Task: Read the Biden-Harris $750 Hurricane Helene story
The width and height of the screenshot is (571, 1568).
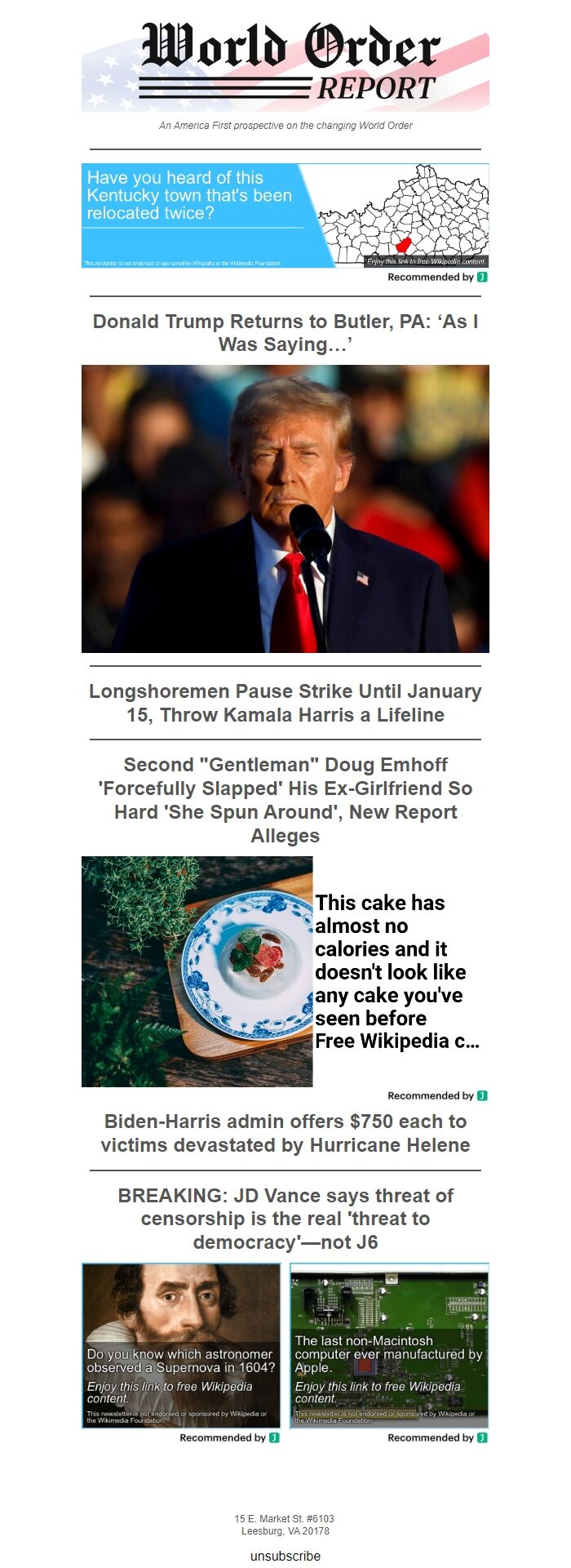Action: [285, 1133]
